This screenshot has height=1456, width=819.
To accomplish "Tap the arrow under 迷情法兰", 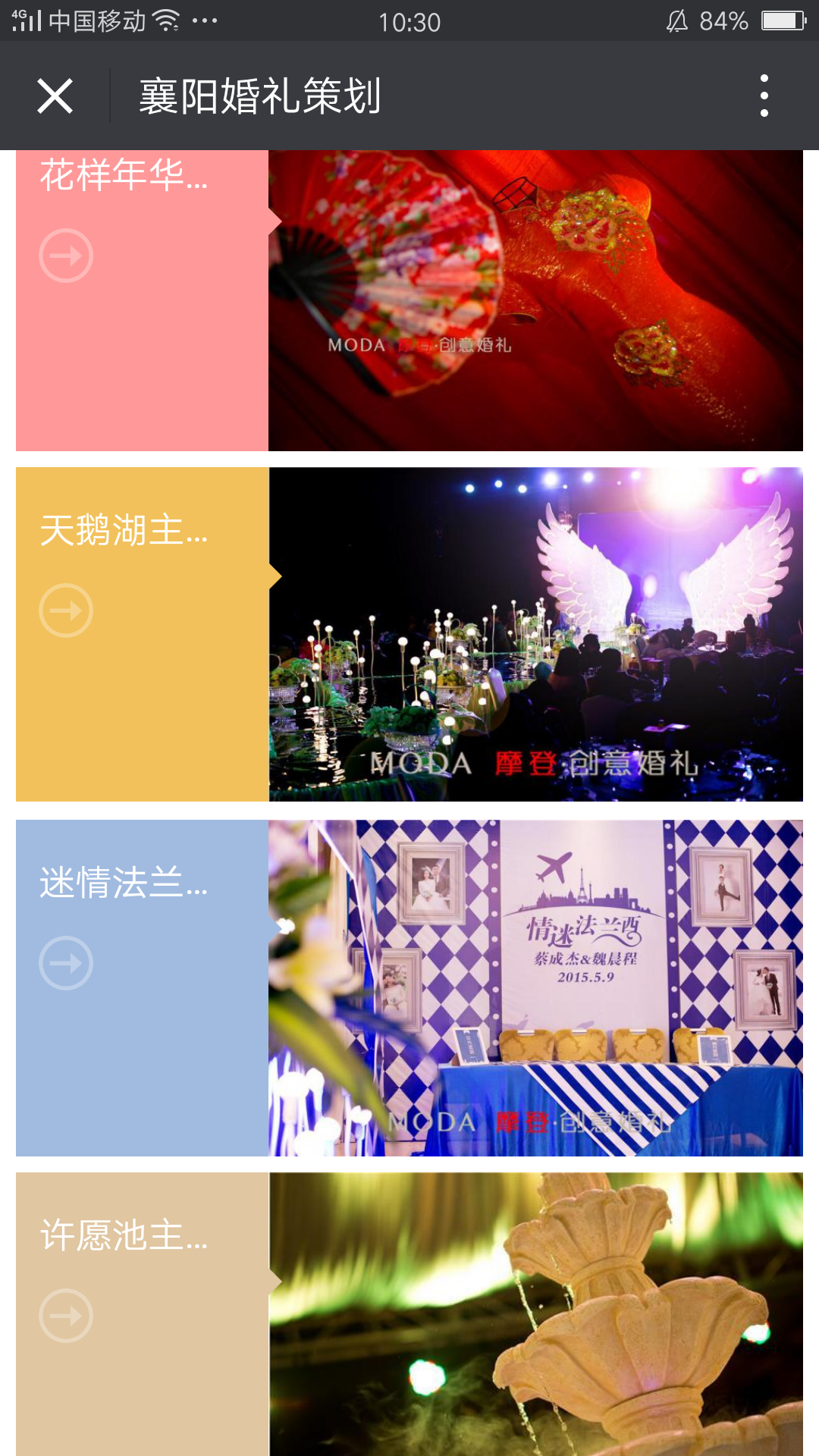I will (x=66, y=963).
